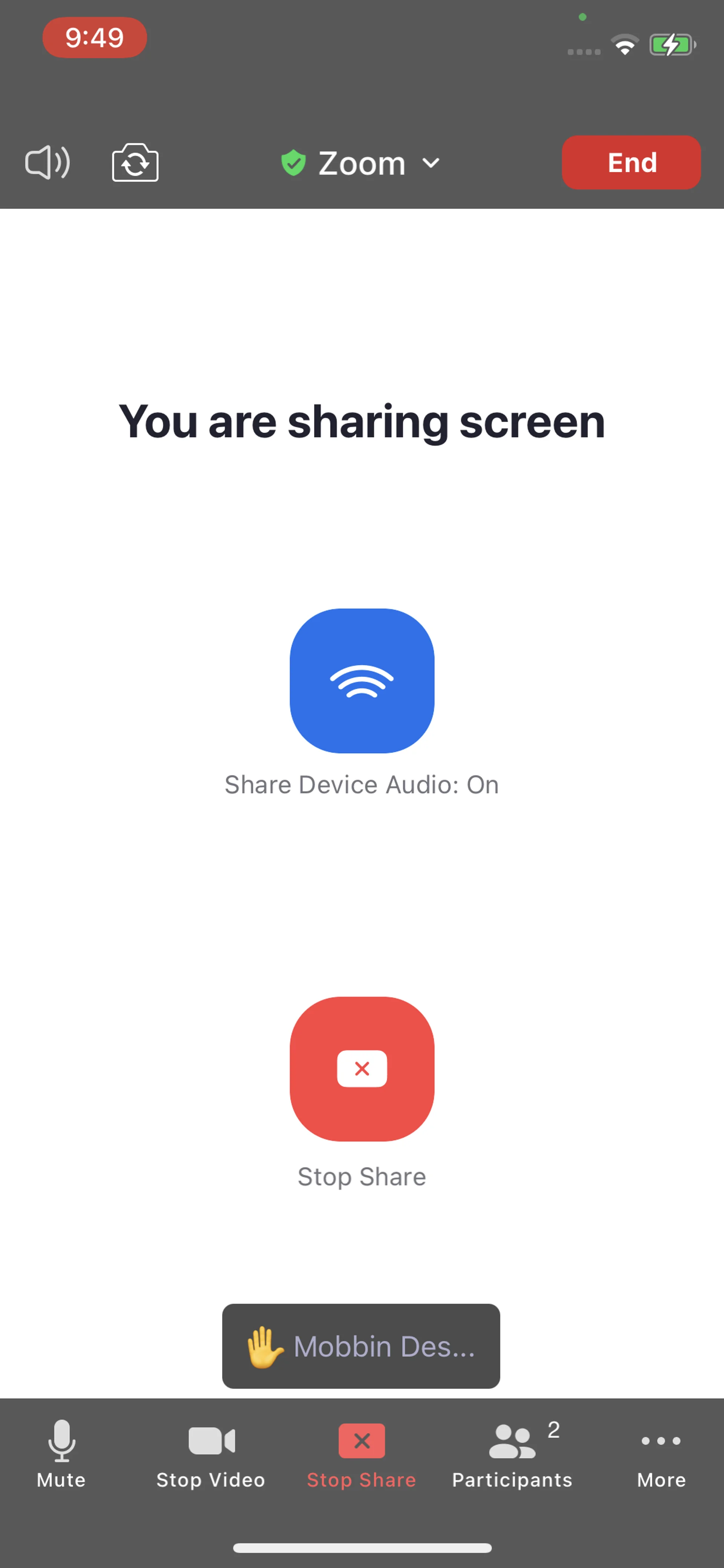This screenshot has height=1568, width=724.
Task: Tap the large red Stop Share button
Action: (x=362, y=1068)
